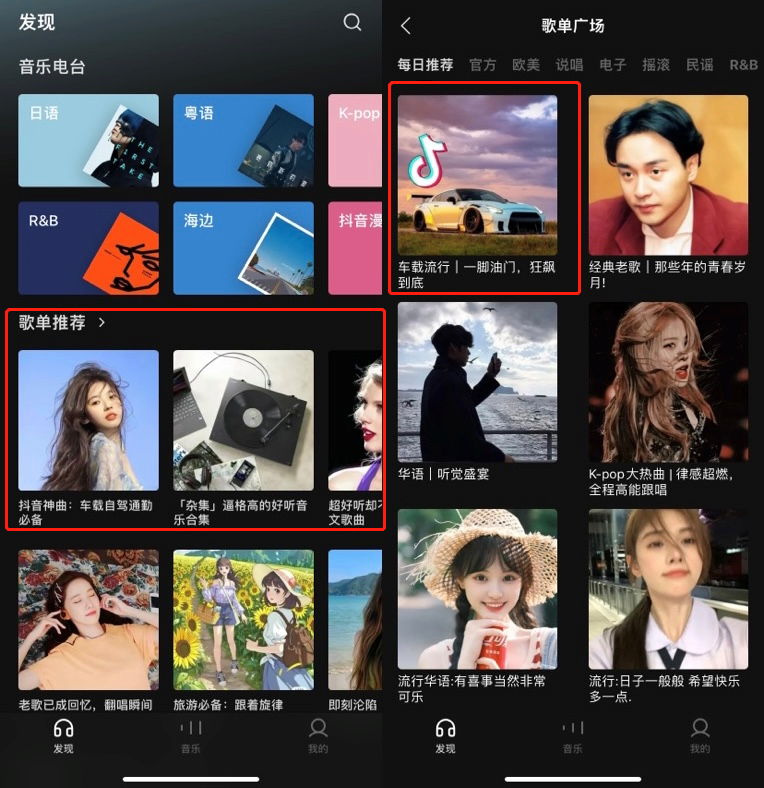Screen dimensions: 764x788
Task: Open the 日语 music radio tile
Action: click(88, 140)
